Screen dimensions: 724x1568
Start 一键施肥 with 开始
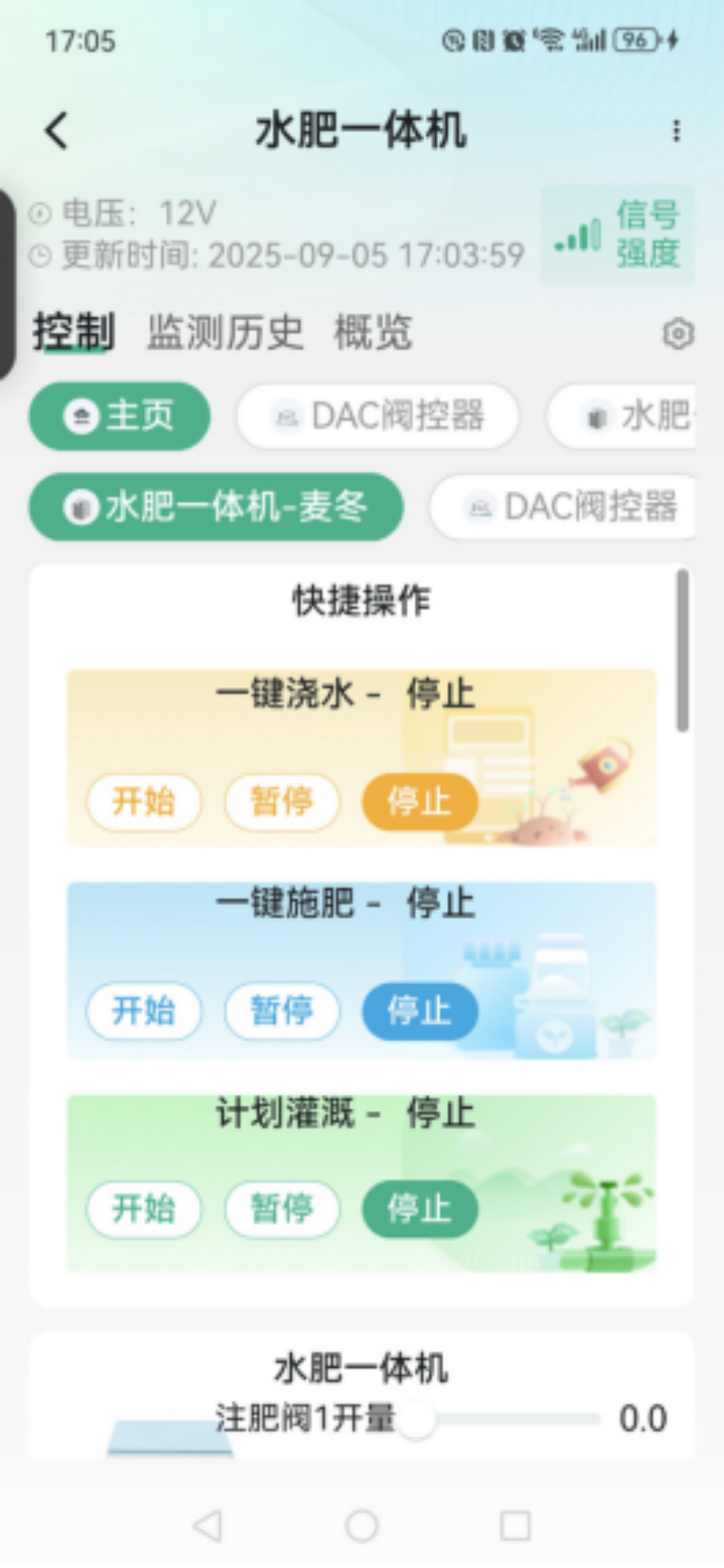[x=143, y=1010]
